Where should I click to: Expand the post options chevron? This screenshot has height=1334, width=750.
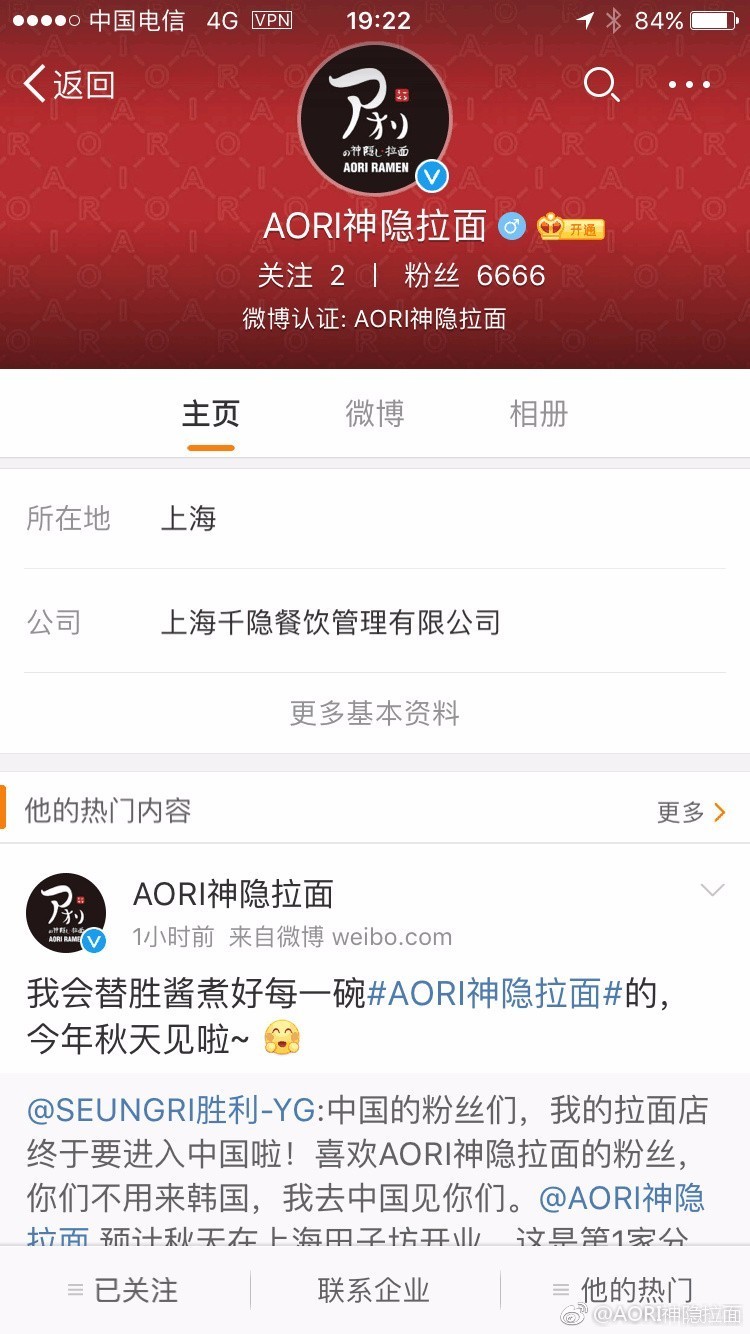coord(713,890)
